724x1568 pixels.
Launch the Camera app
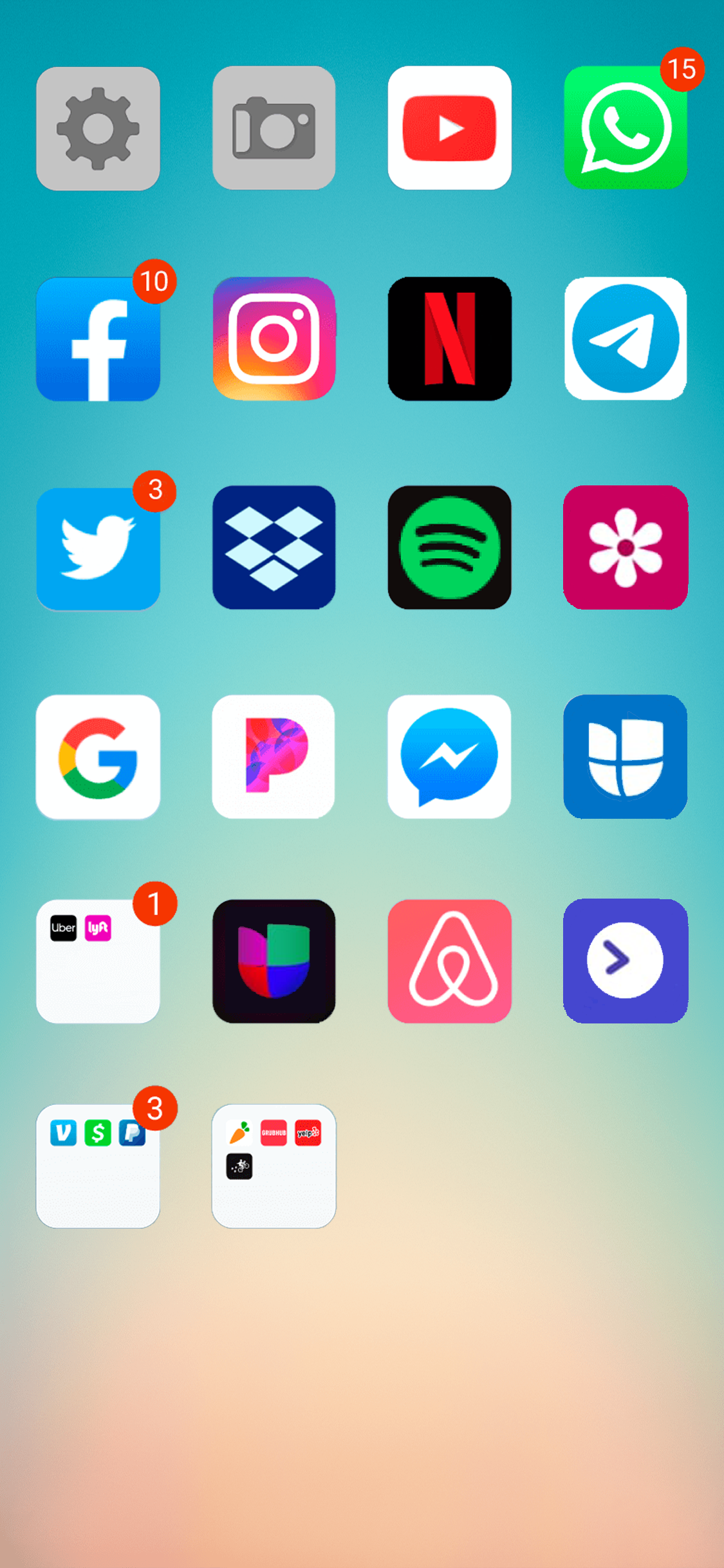274,128
